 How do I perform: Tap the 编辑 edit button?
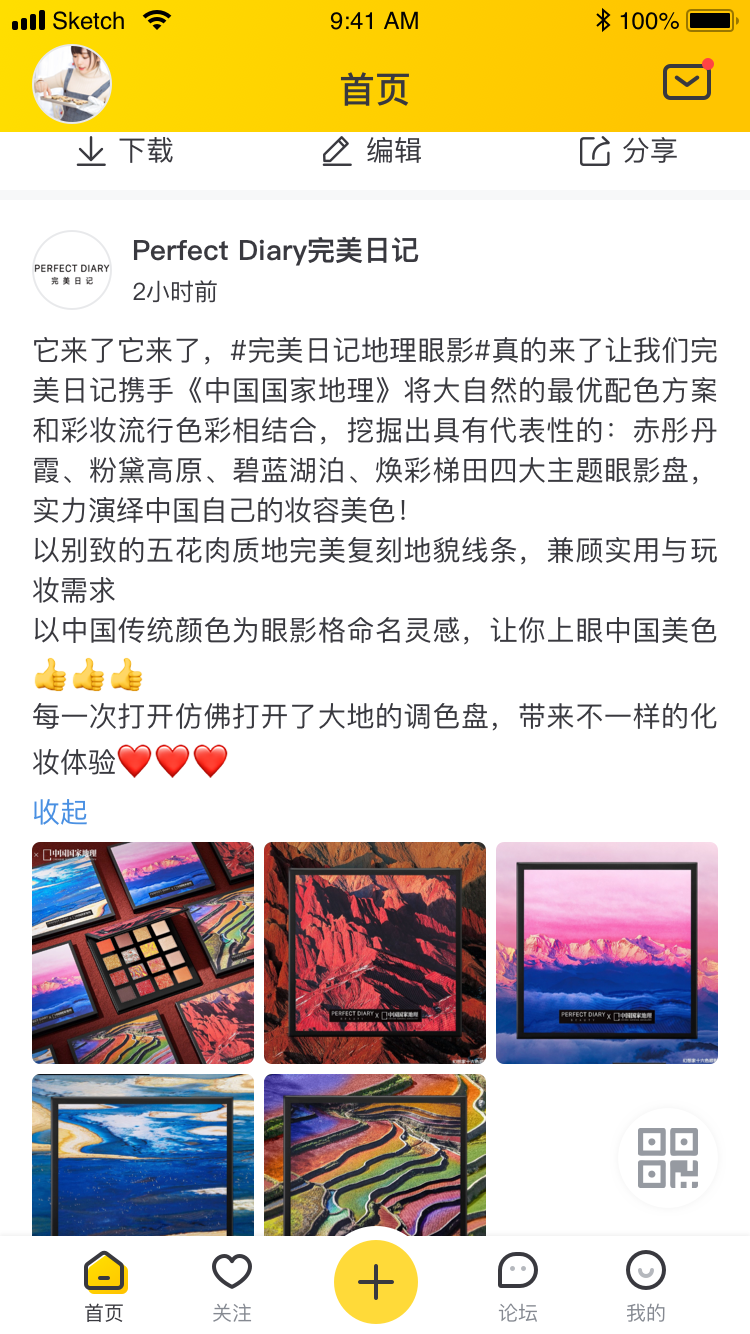pyautogui.click(x=372, y=151)
